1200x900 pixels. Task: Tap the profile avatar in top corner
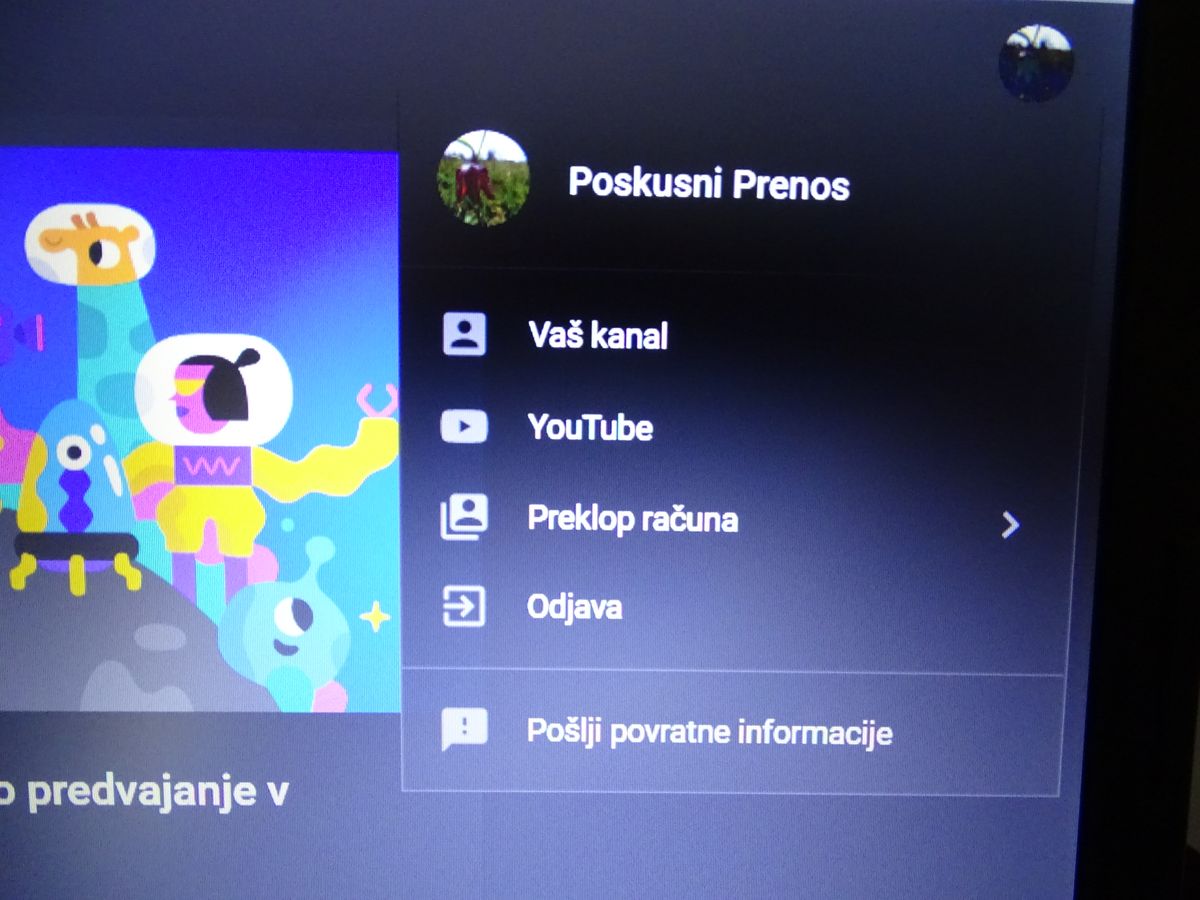pos(1035,62)
